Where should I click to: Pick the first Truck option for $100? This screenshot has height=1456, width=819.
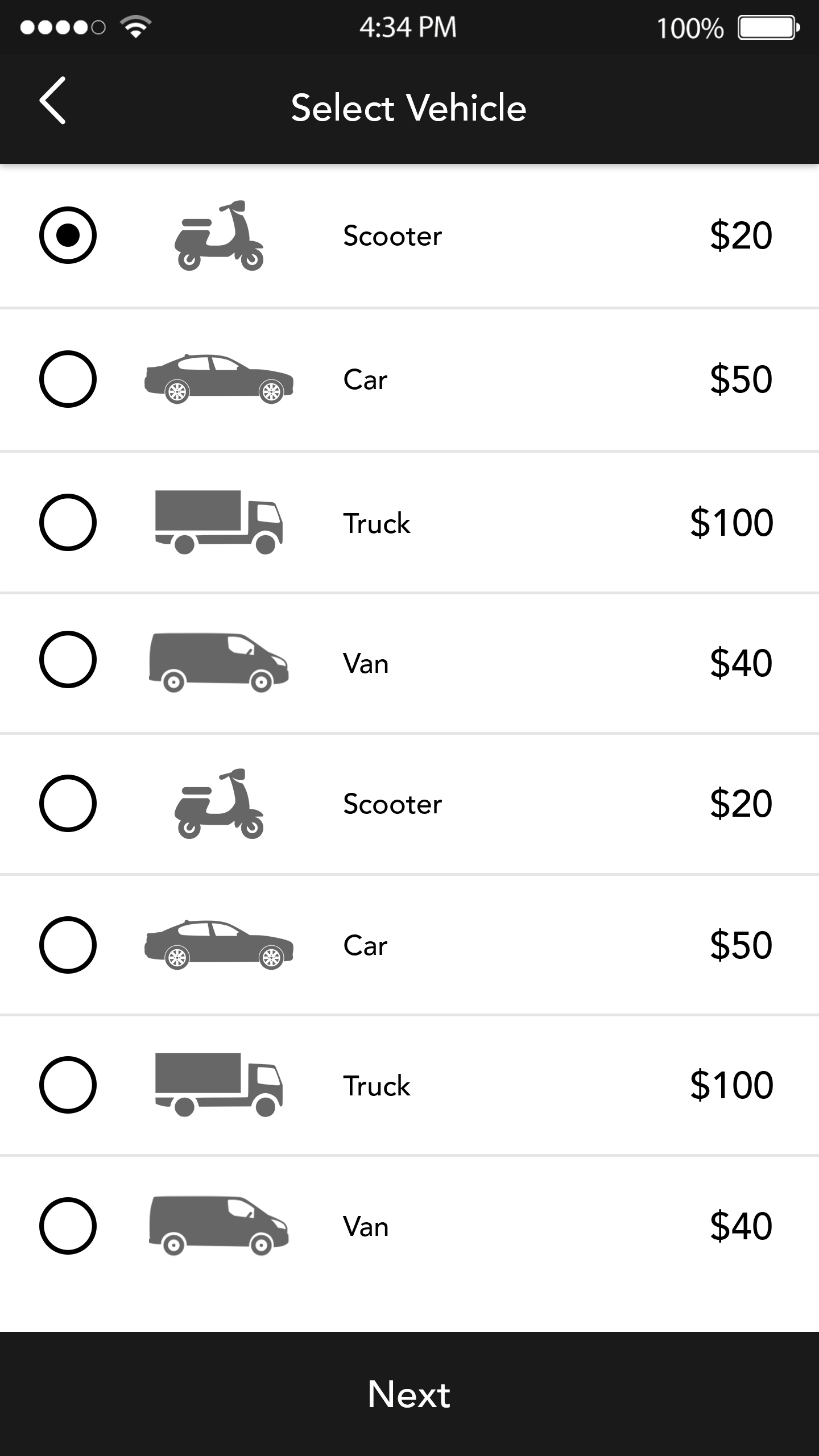click(x=68, y=522)
